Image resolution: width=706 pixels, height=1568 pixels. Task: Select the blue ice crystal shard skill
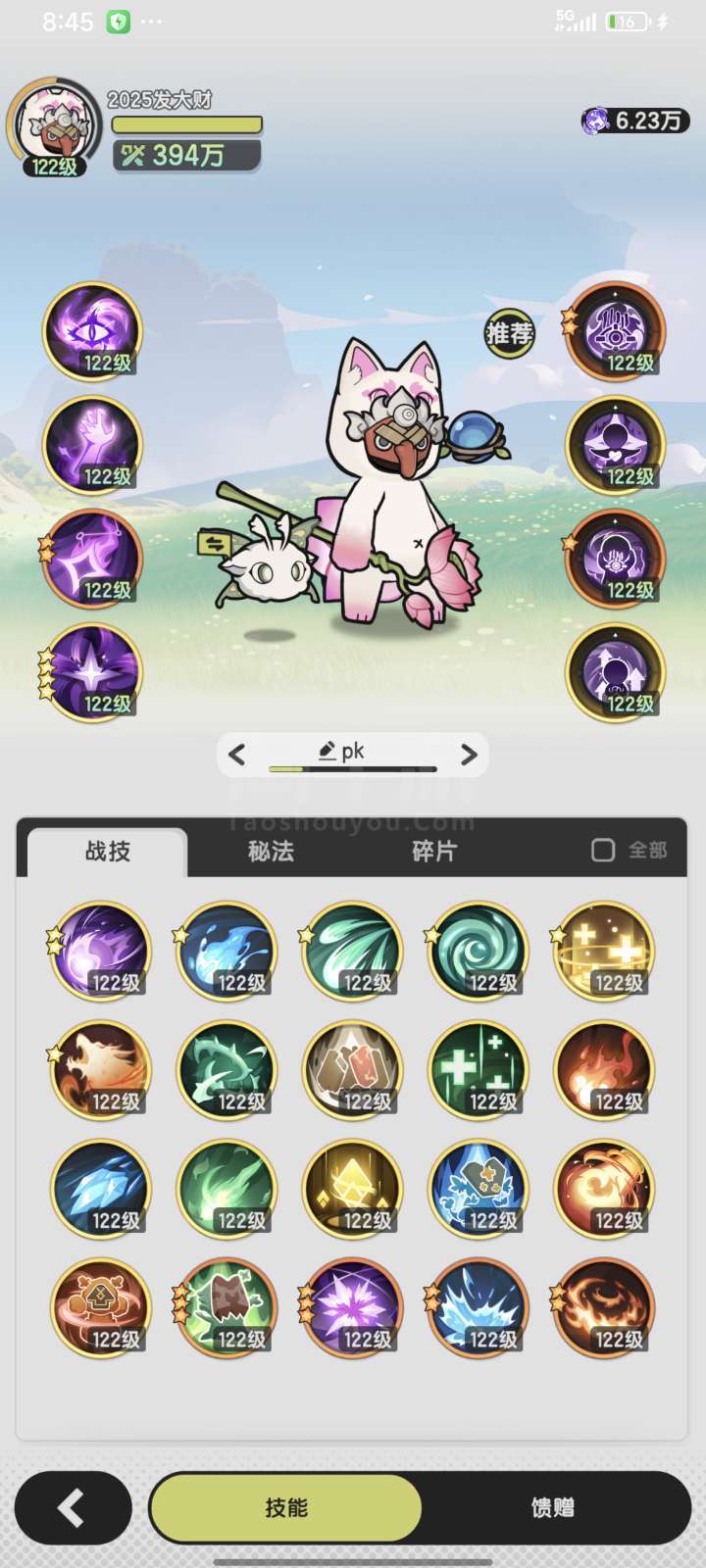tap(101, 1188)
